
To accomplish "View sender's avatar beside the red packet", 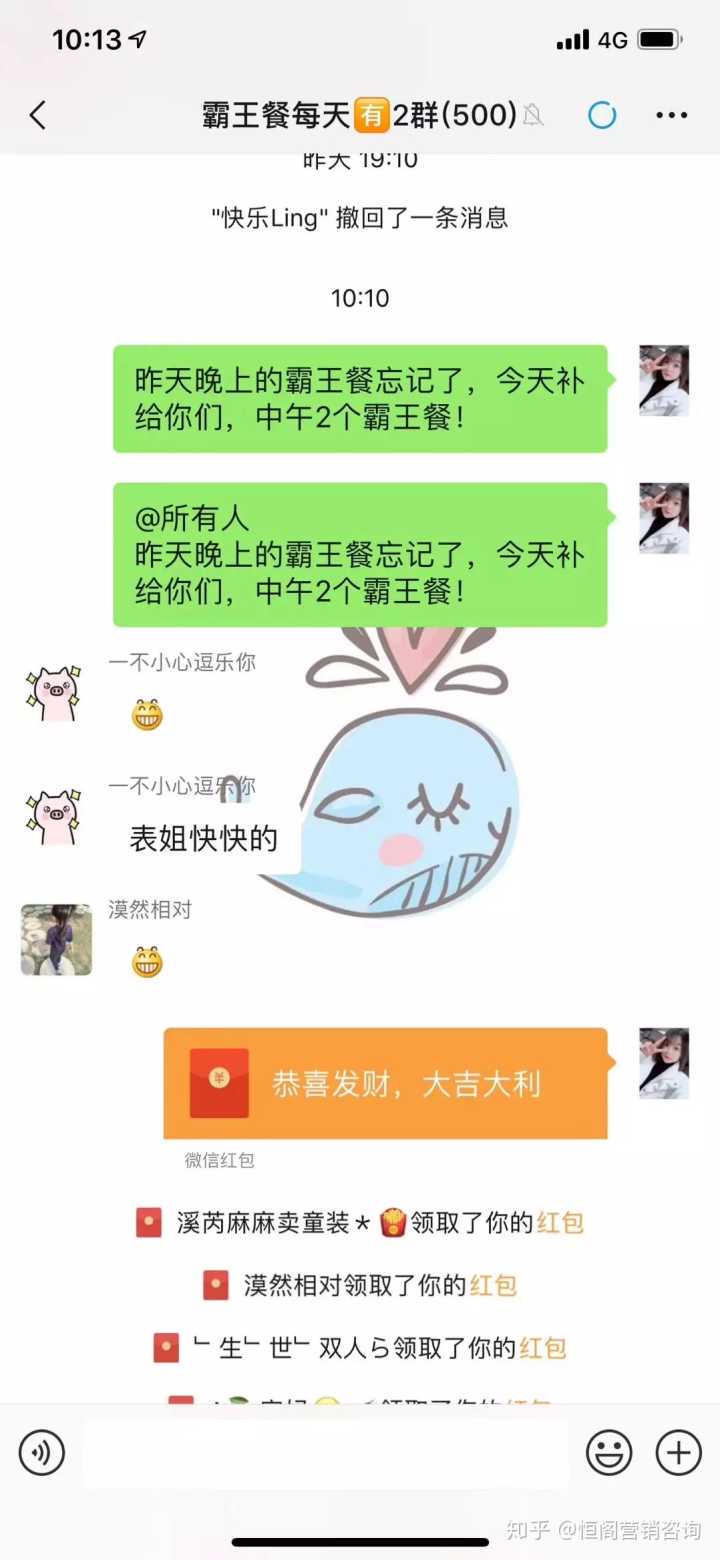I will 664,1063.
